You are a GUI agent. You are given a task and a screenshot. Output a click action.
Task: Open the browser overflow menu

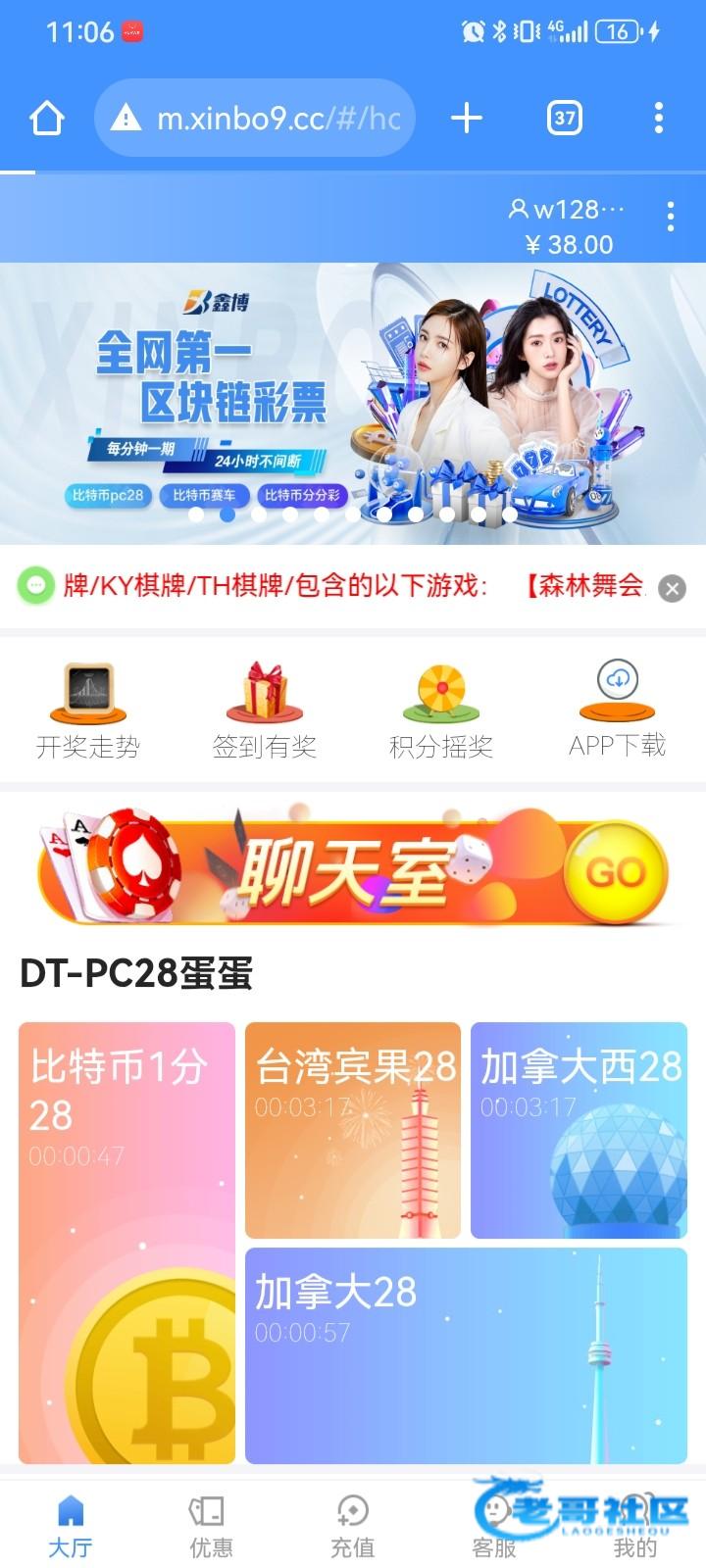tap(658, 119)
